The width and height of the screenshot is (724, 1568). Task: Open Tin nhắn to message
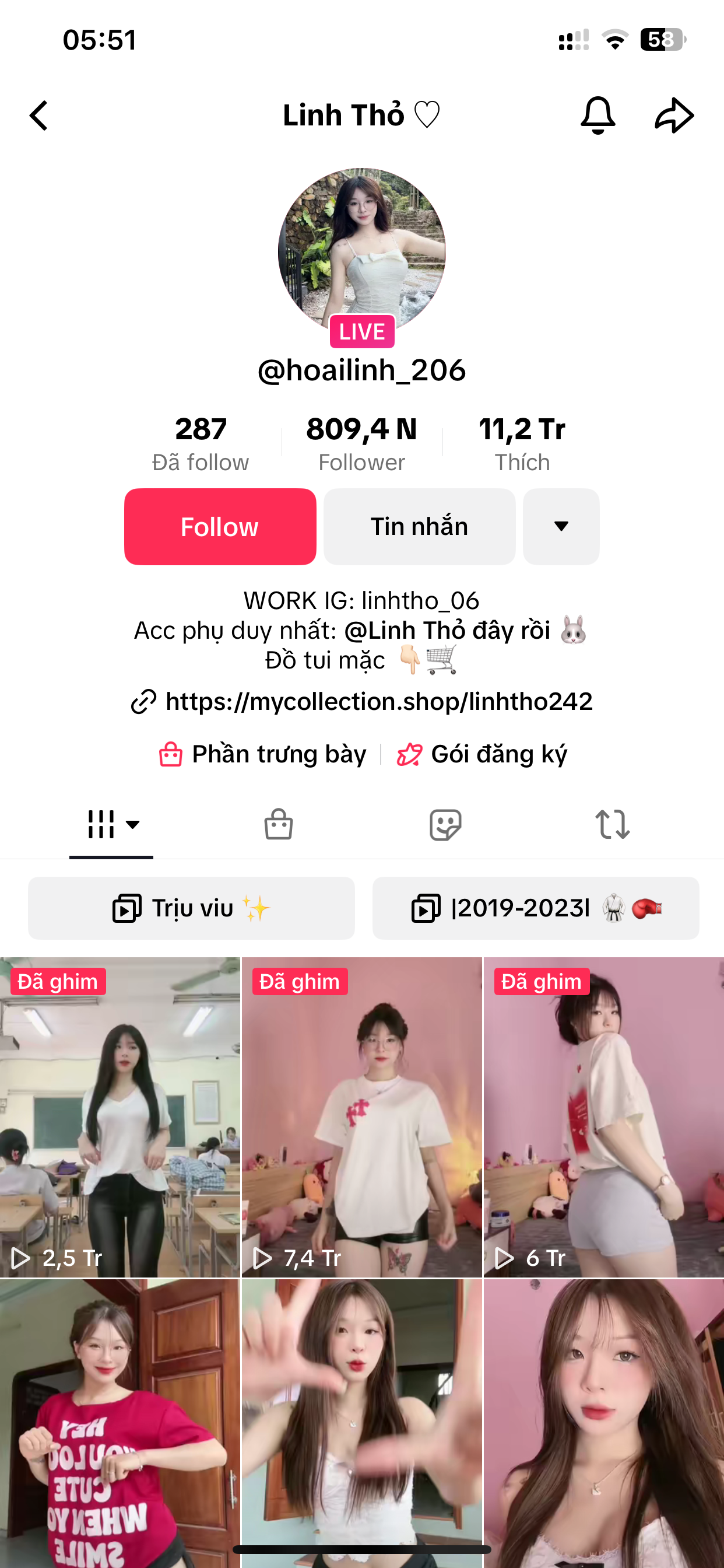[x=419, y=527]
